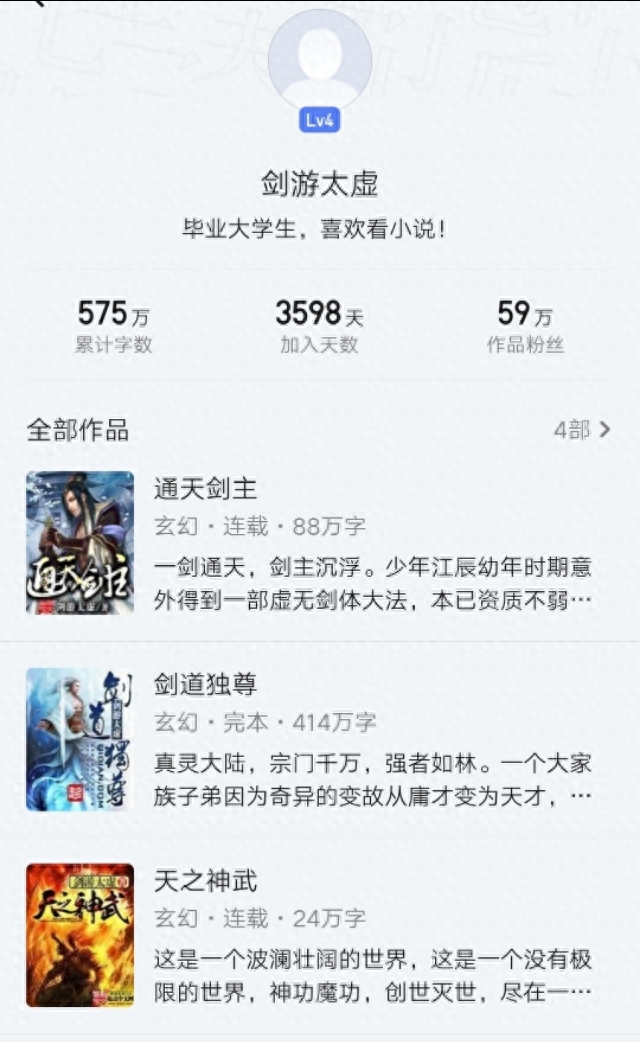This screenshot has height=1042, width=640.
Task: Open the novel 通天剑主
Action: (206, 489)
